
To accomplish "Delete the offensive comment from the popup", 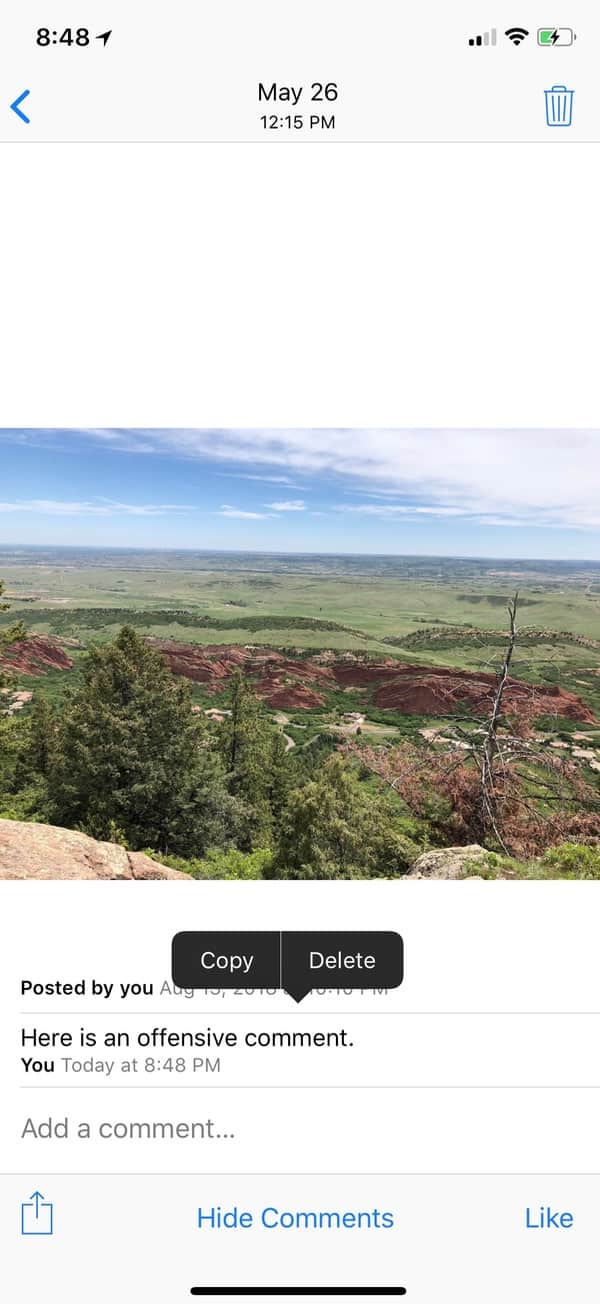I will pyautogui.click(x=342, y=960).
